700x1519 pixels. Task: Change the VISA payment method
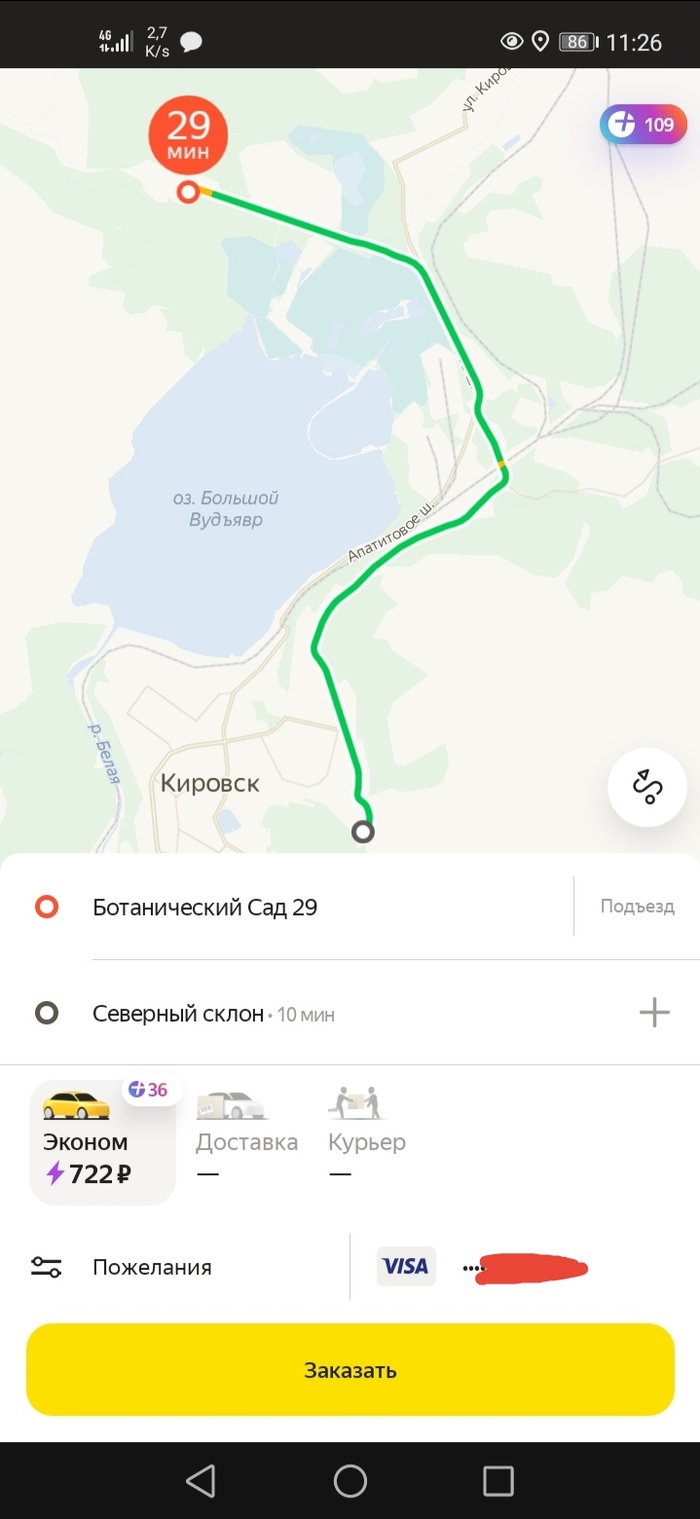(480, 1267)
